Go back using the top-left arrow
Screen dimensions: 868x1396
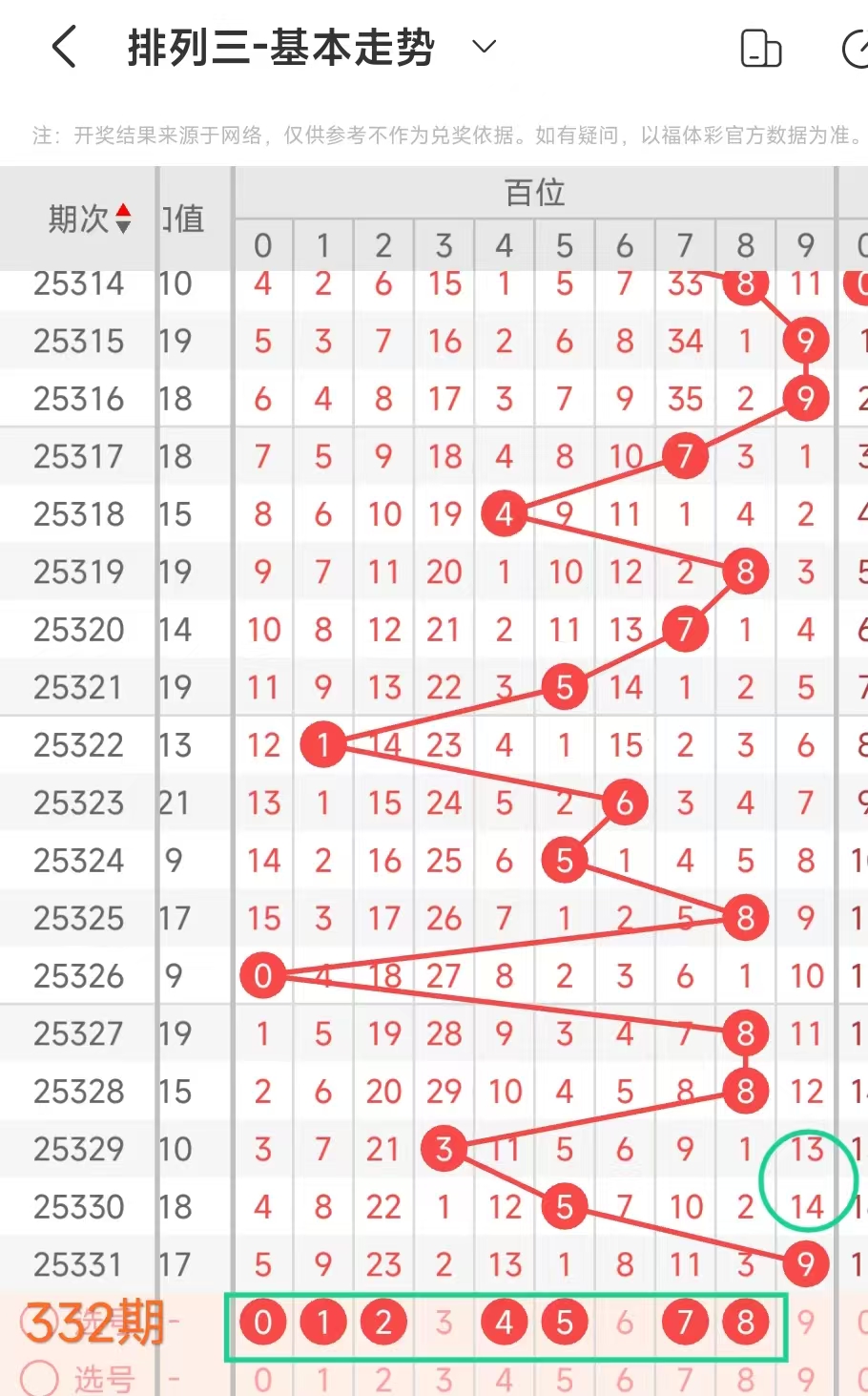tap(64, 47)
